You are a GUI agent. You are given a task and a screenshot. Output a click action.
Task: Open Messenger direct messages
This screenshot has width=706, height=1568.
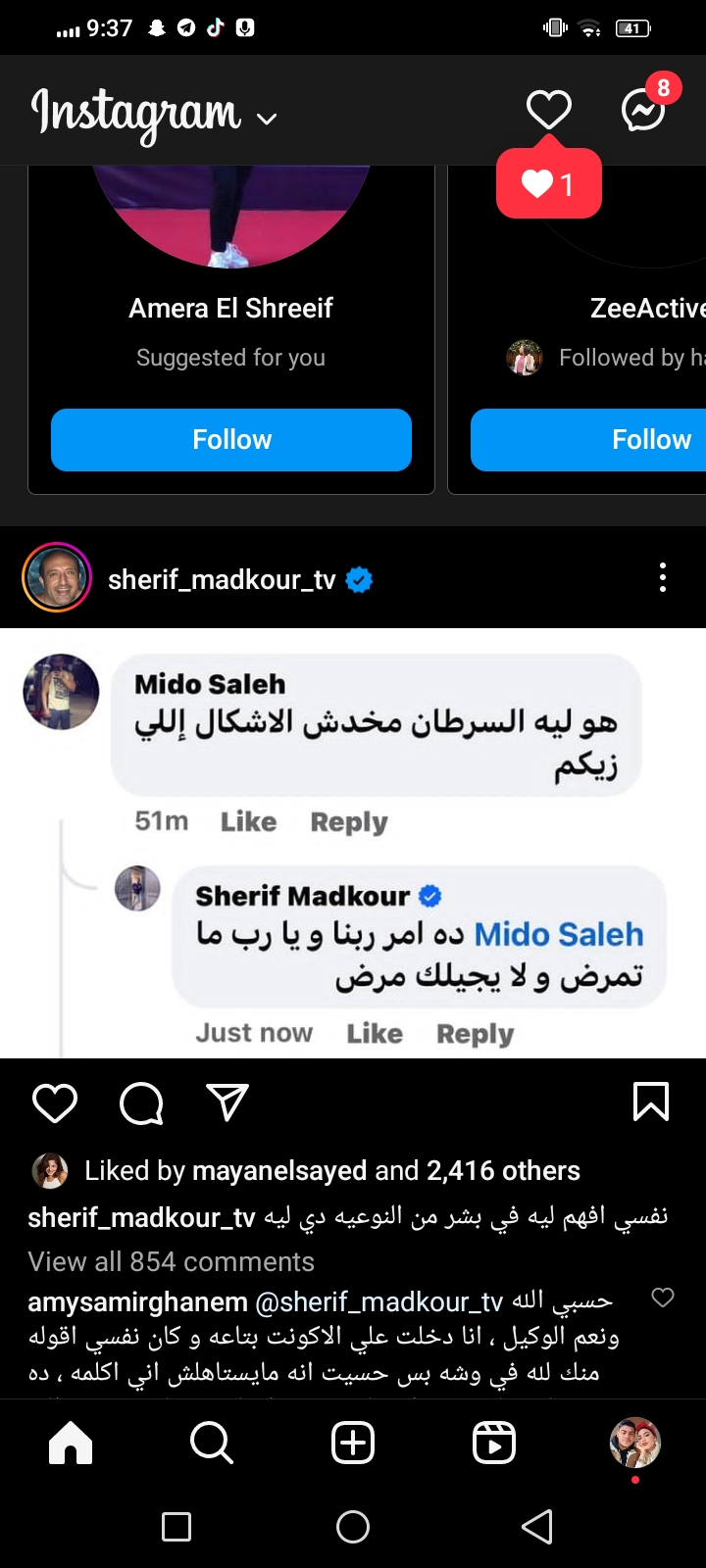(643, 109)
